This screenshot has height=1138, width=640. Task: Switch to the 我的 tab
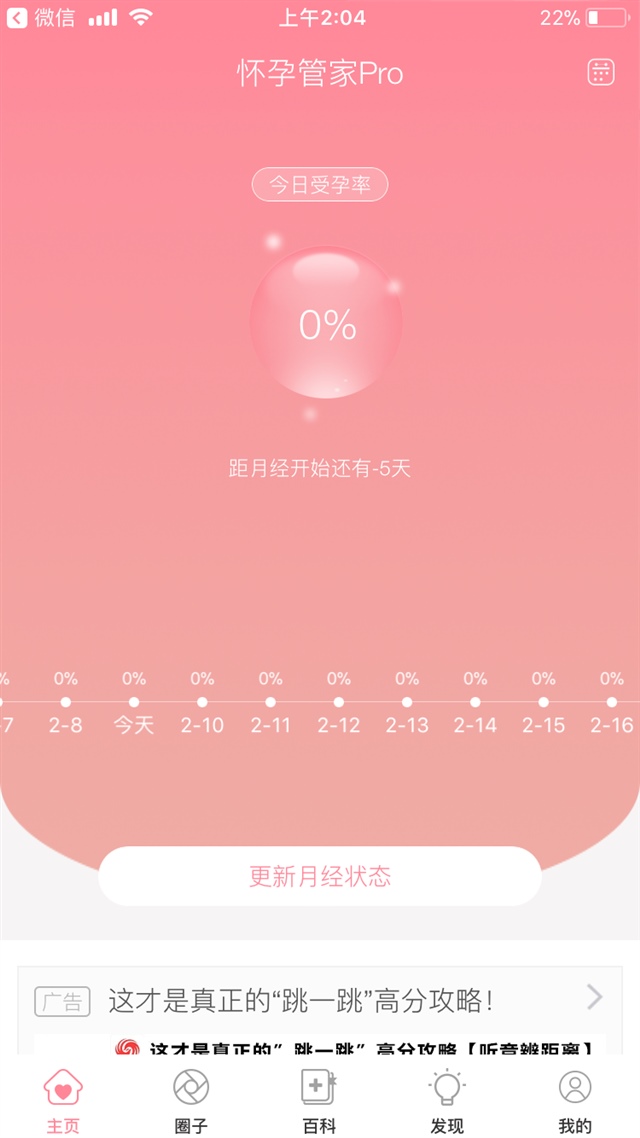point(575,1099)
